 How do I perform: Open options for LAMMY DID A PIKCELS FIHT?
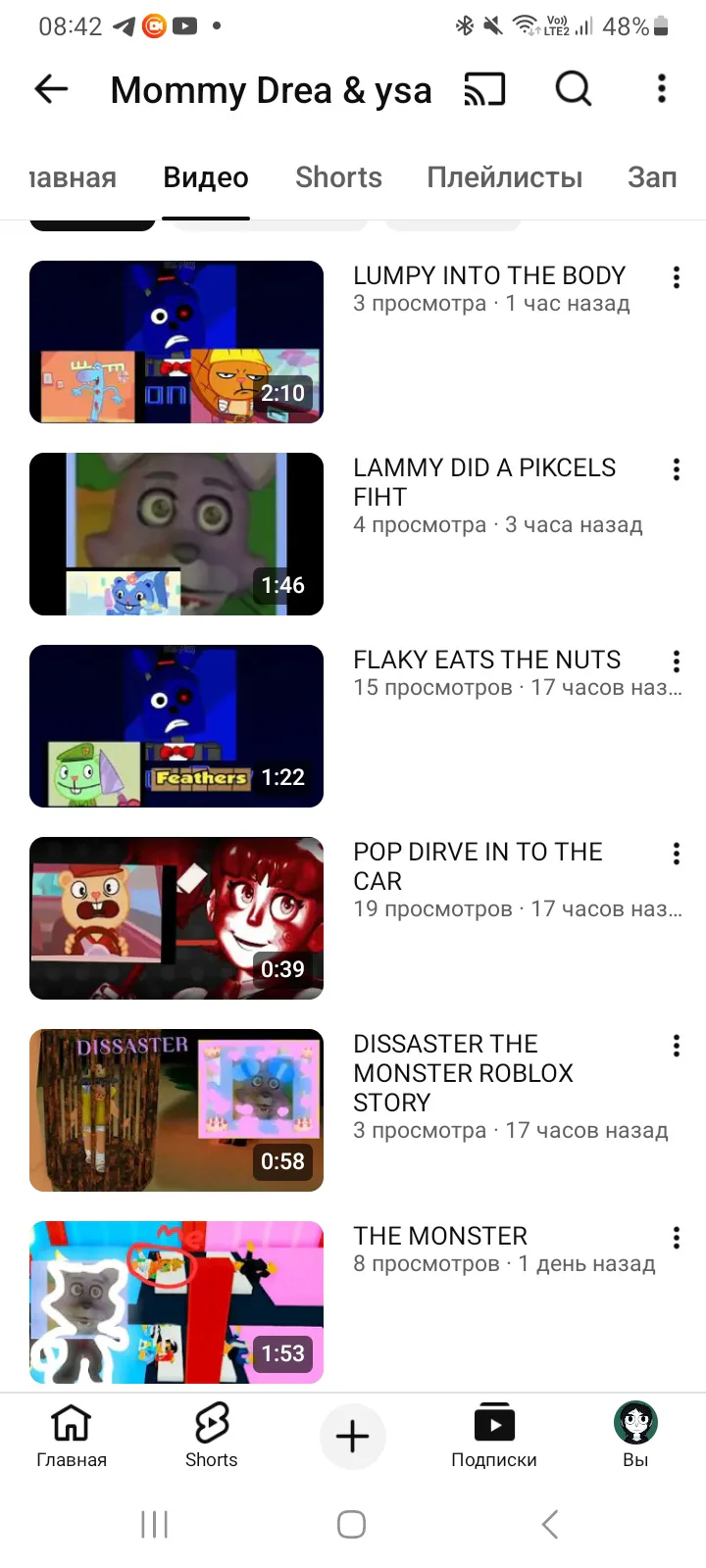pos(677,469)
